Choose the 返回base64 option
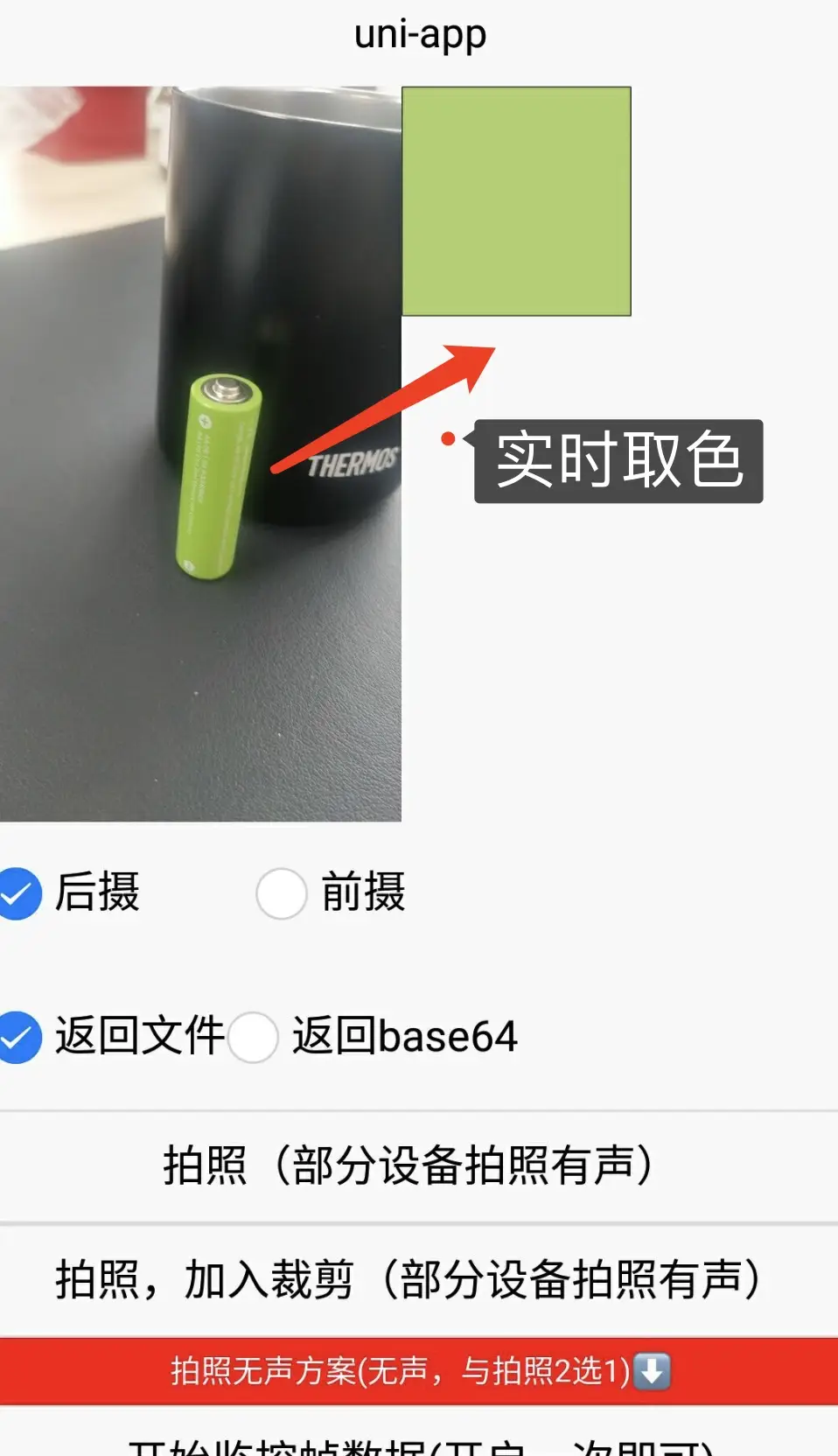The image size is (838, 1456). 254,1037
